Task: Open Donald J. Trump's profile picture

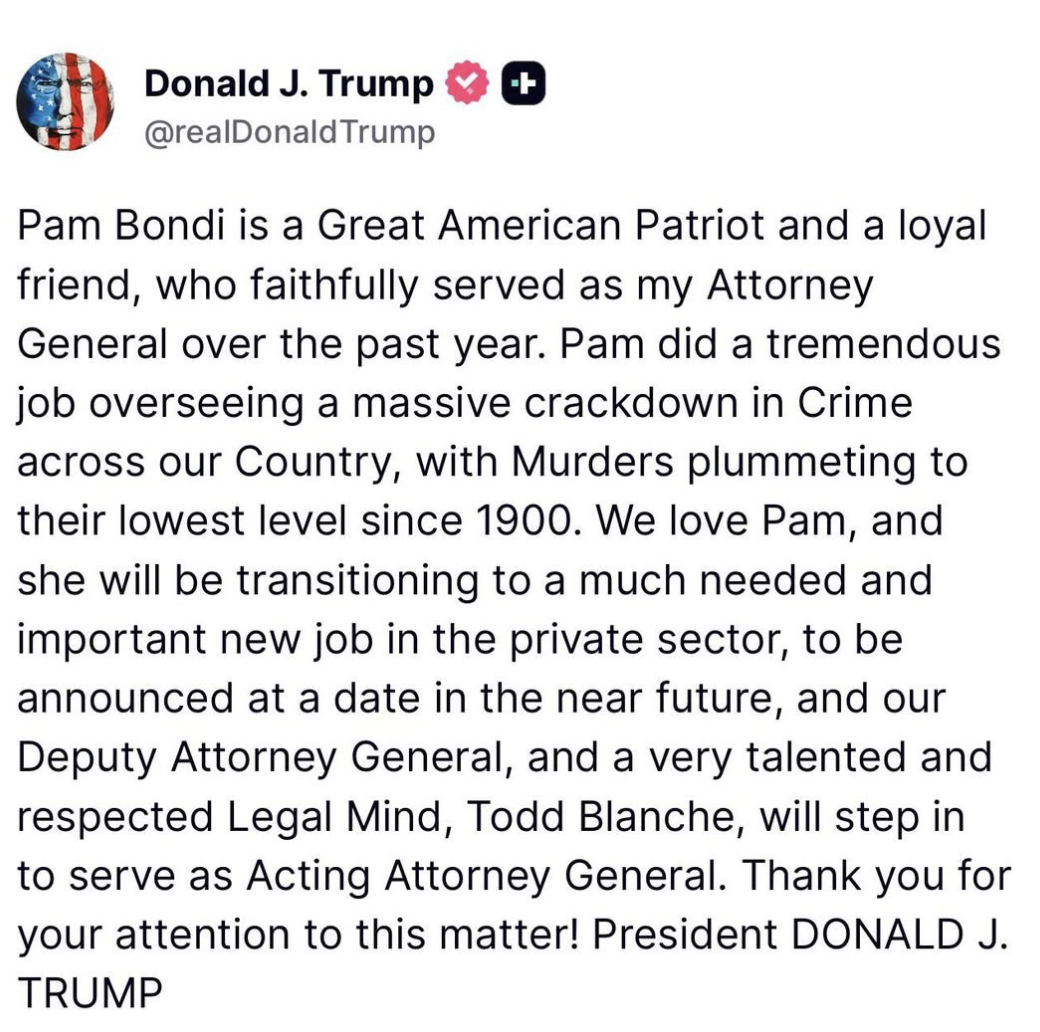Action: tap(66, 101)
